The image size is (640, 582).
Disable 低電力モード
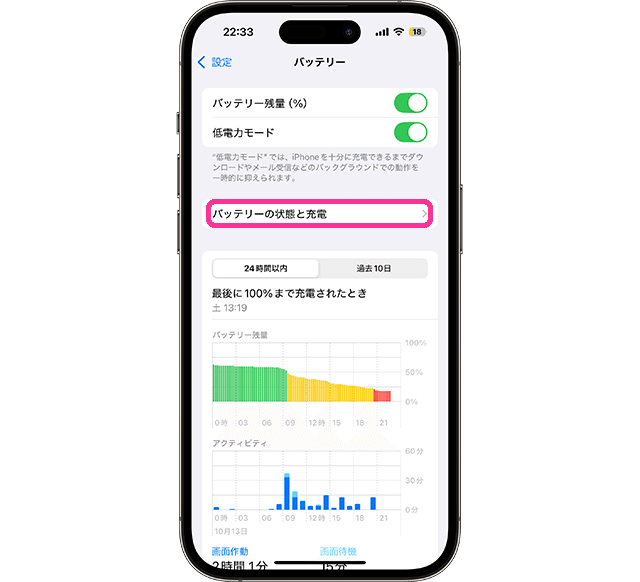pyautogui.click(x=410, y=132)
